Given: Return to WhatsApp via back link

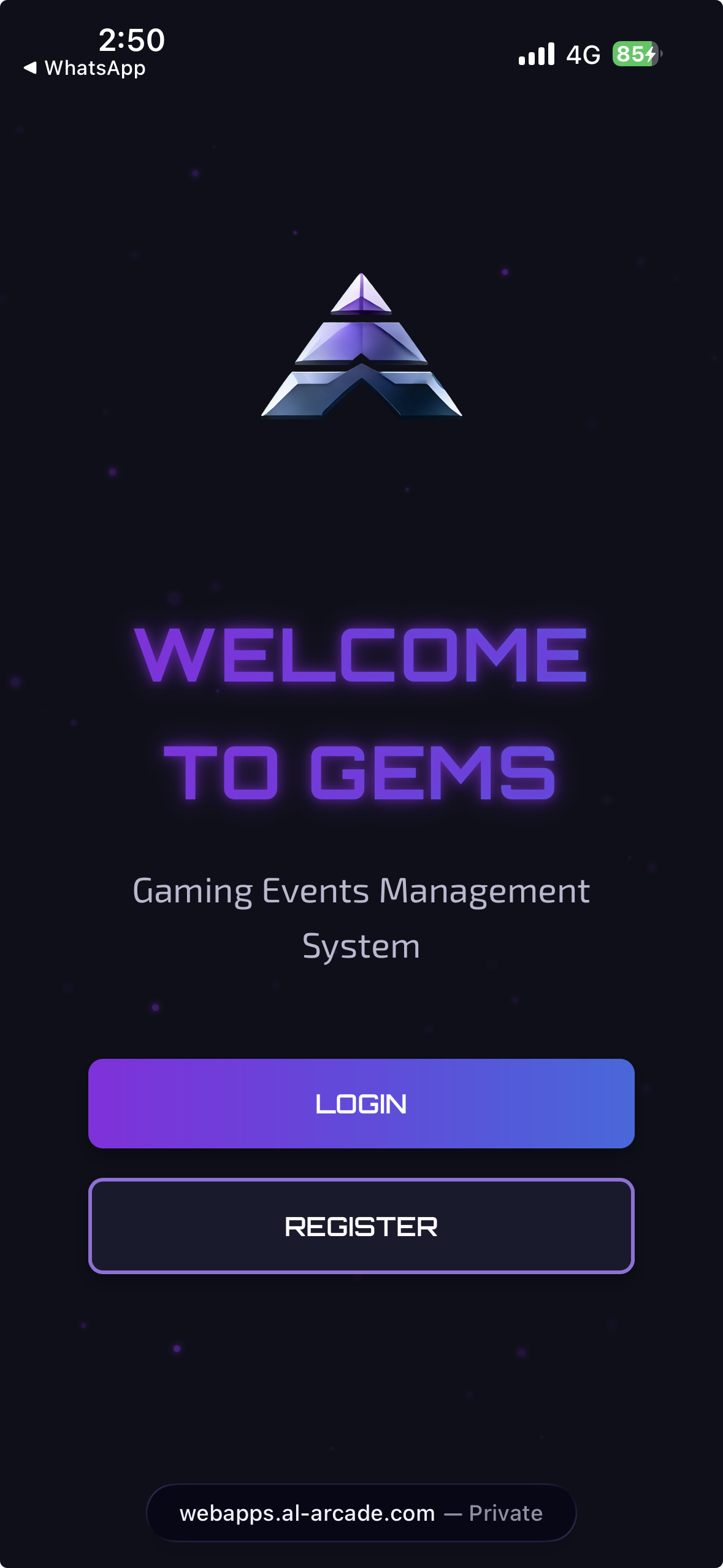Looking at the screenshot, I should (x=85, y=68).
